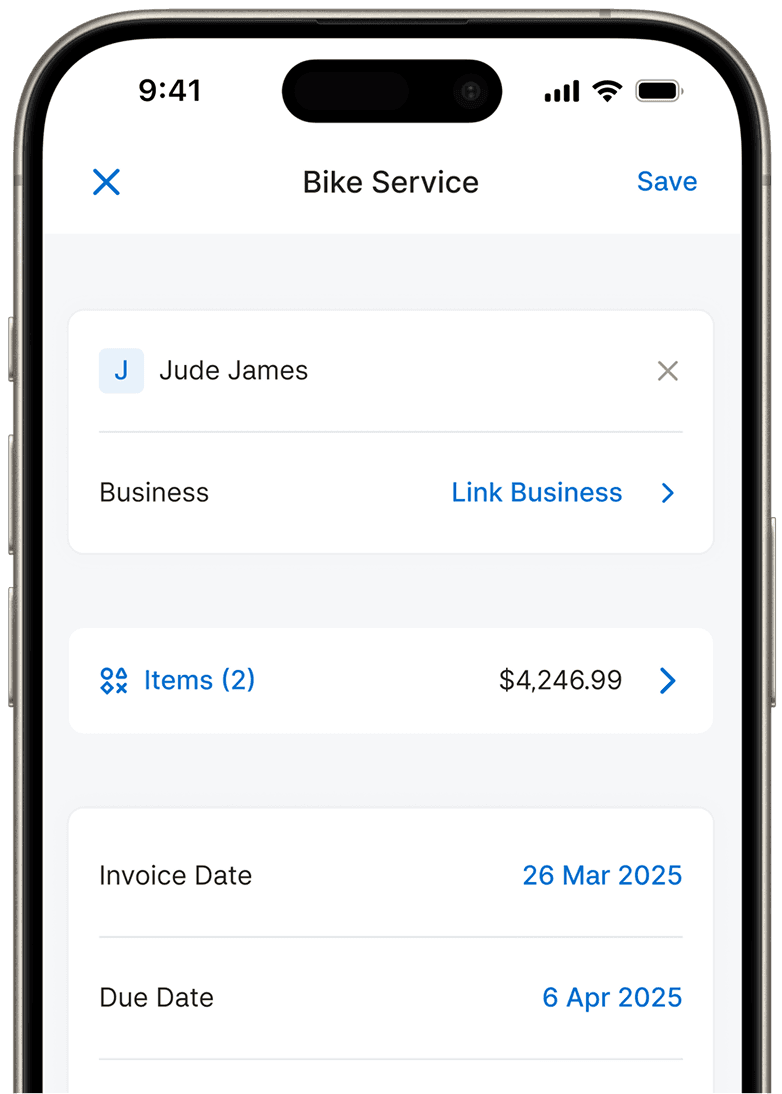The image size is (782, 1094).
Task: Clear the customer Jude James with the X
Action: coord(668,370)
